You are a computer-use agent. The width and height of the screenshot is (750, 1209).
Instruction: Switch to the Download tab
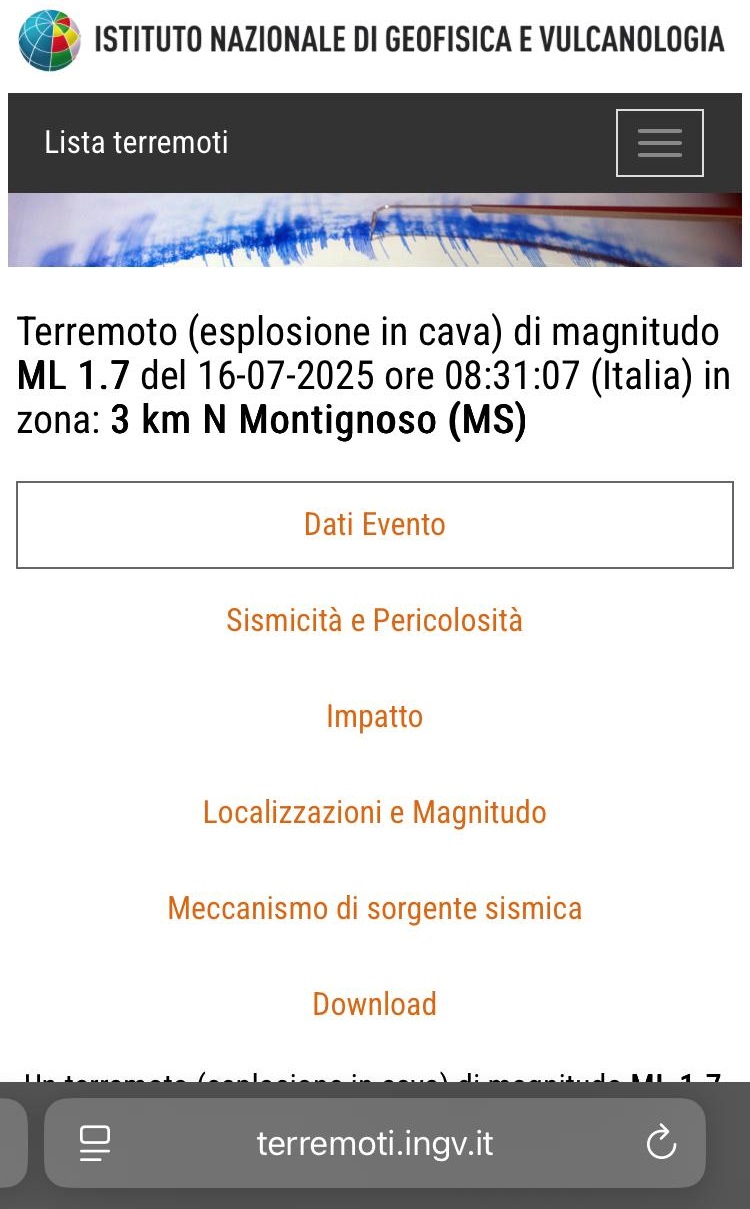(375, 1004)
